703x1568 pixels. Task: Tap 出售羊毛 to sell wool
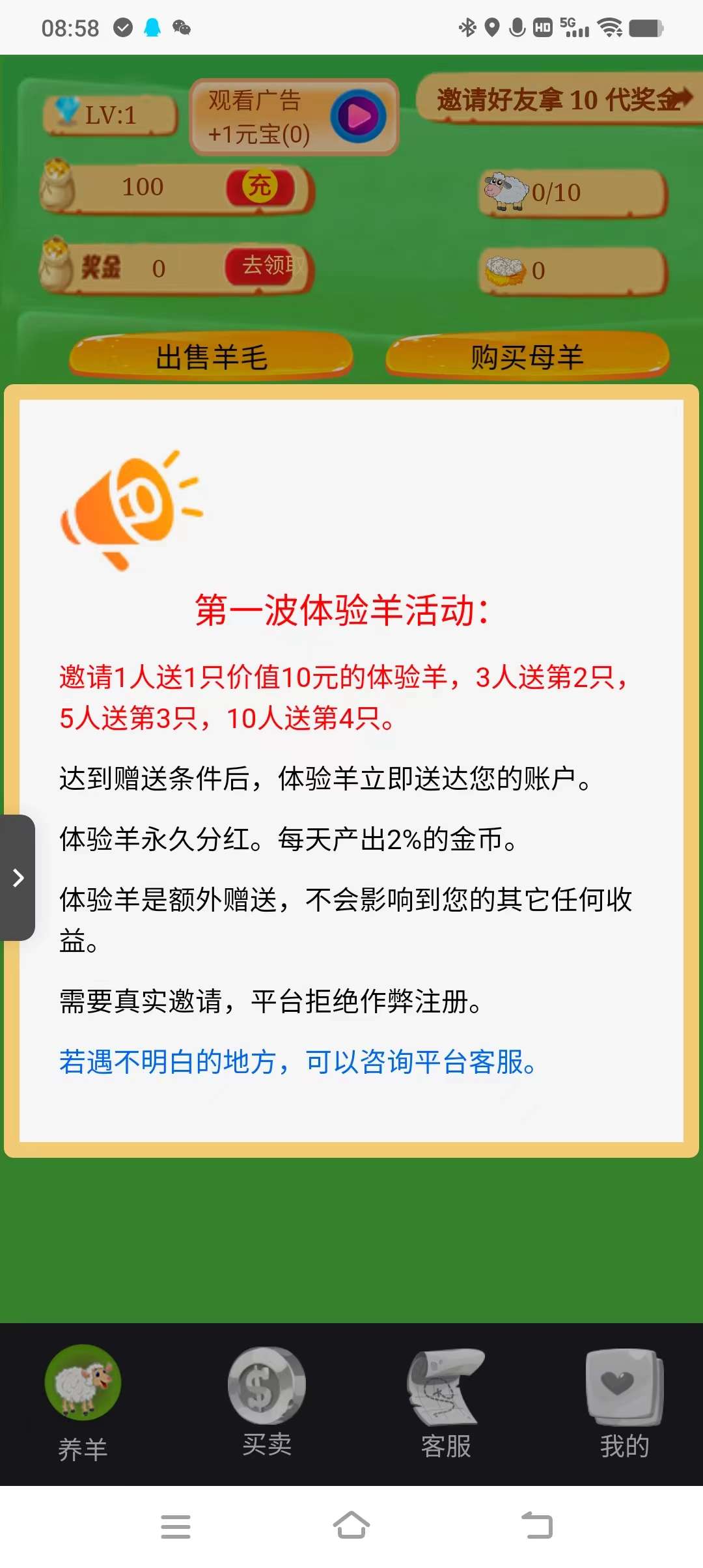[x=212, y=356]
